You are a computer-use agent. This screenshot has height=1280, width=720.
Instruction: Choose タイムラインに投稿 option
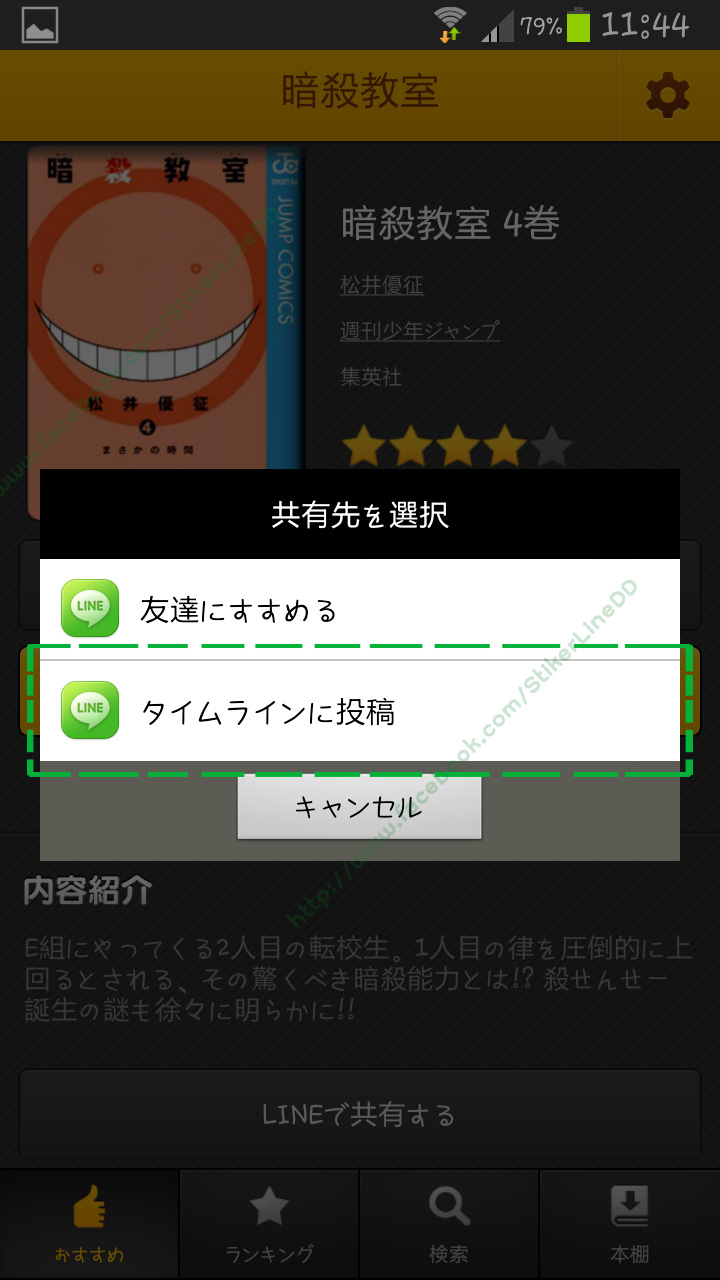coord(360,711)
